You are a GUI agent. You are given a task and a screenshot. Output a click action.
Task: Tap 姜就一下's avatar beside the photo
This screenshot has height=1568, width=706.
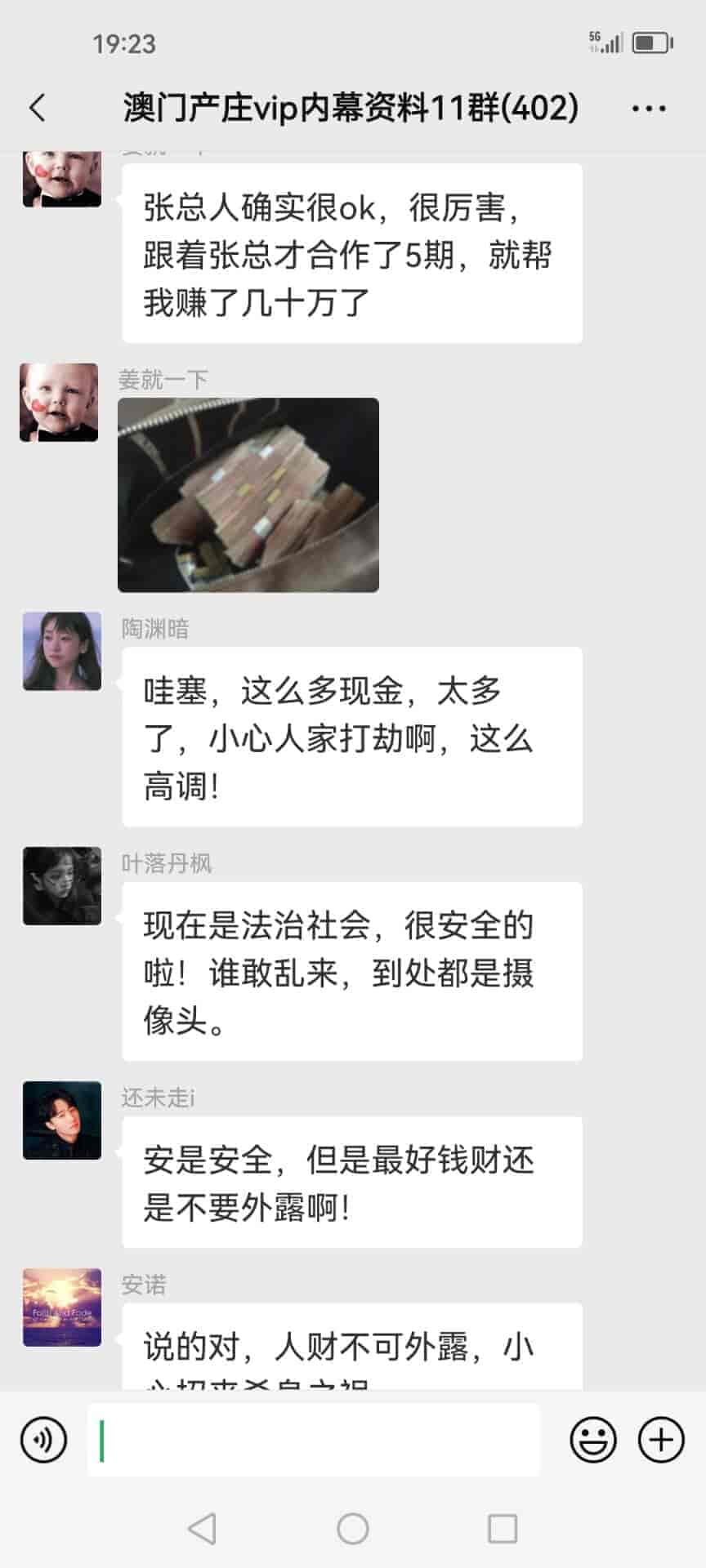[59, 403]
